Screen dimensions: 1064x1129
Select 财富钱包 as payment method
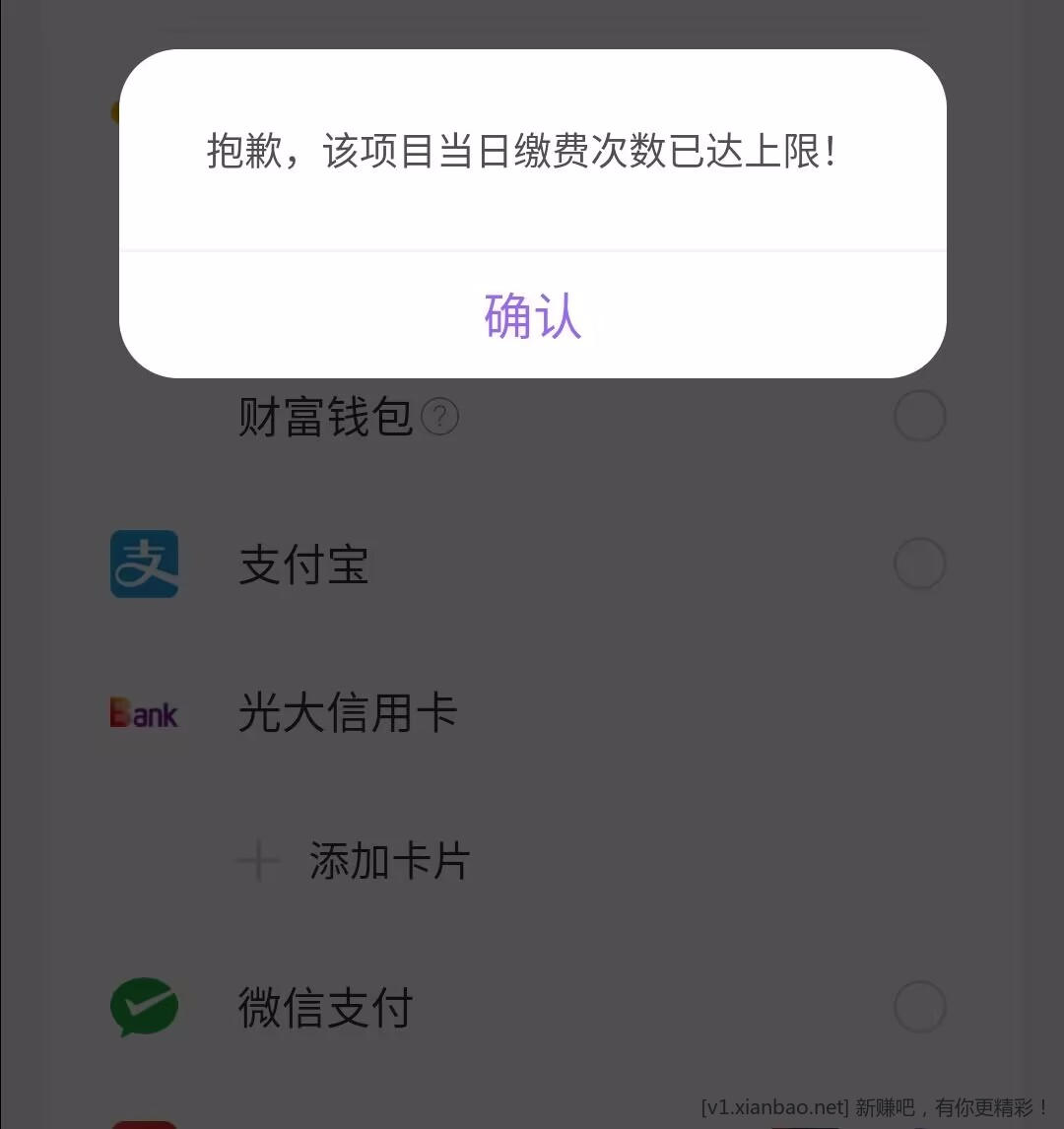point(919,417)
